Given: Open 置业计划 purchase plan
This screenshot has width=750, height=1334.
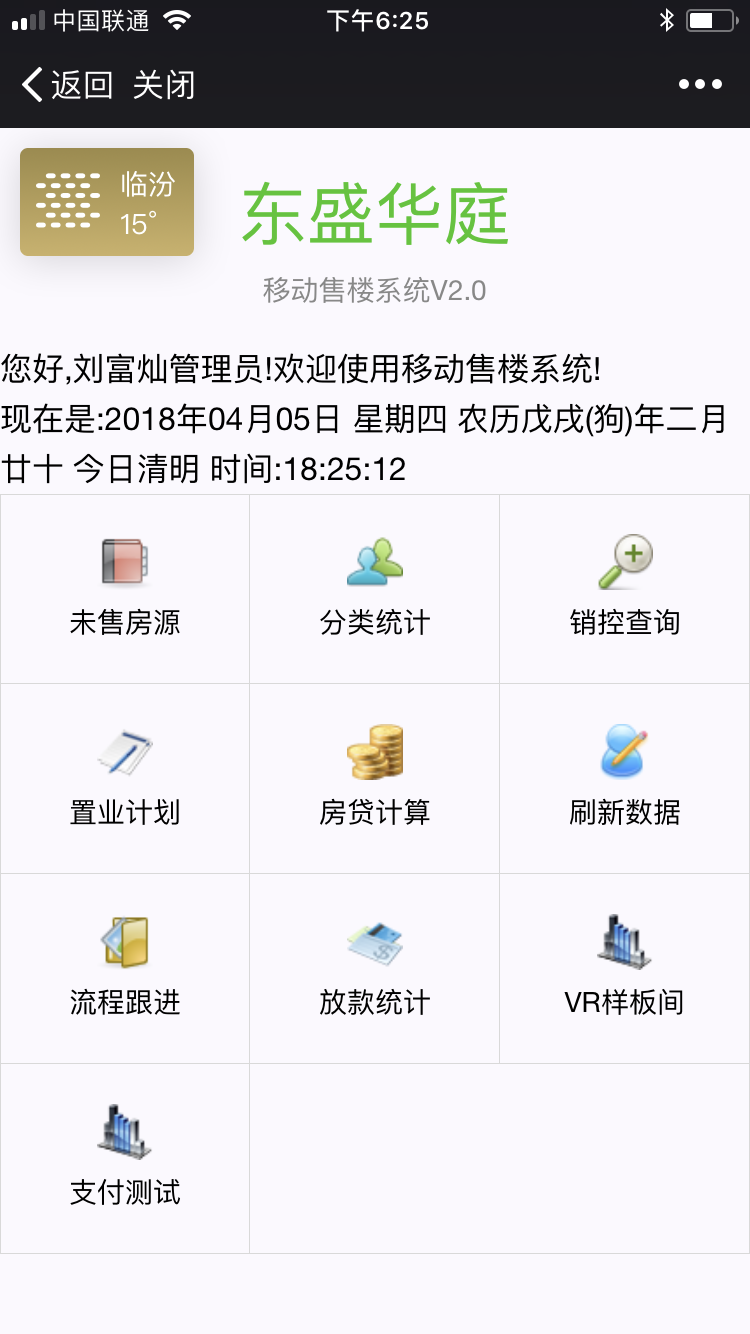Looking at the screenshot, I should click(x=125, y=779).
